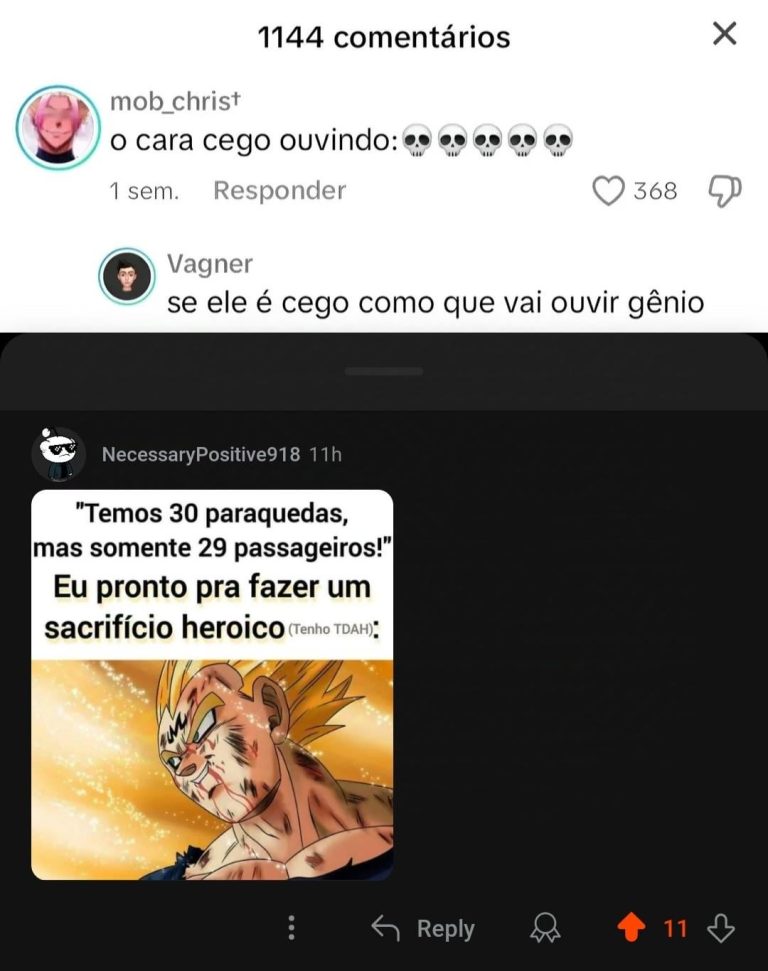This screenshot has height=971, width=768.
Task: Tap NecessaryPositive918's avatar icon
Action: (59, 455)
